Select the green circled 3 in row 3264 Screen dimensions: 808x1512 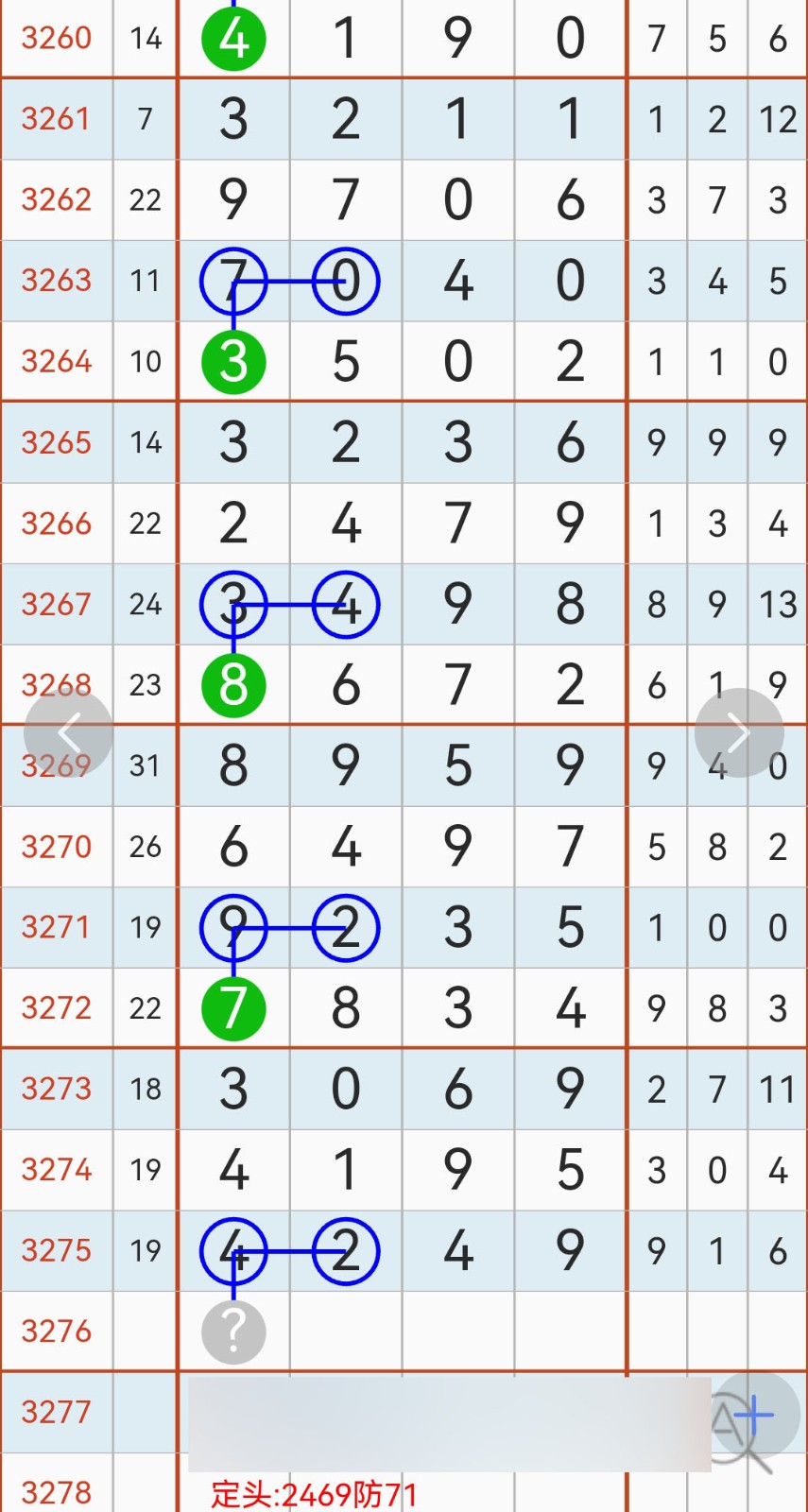[x=233, y=360]
